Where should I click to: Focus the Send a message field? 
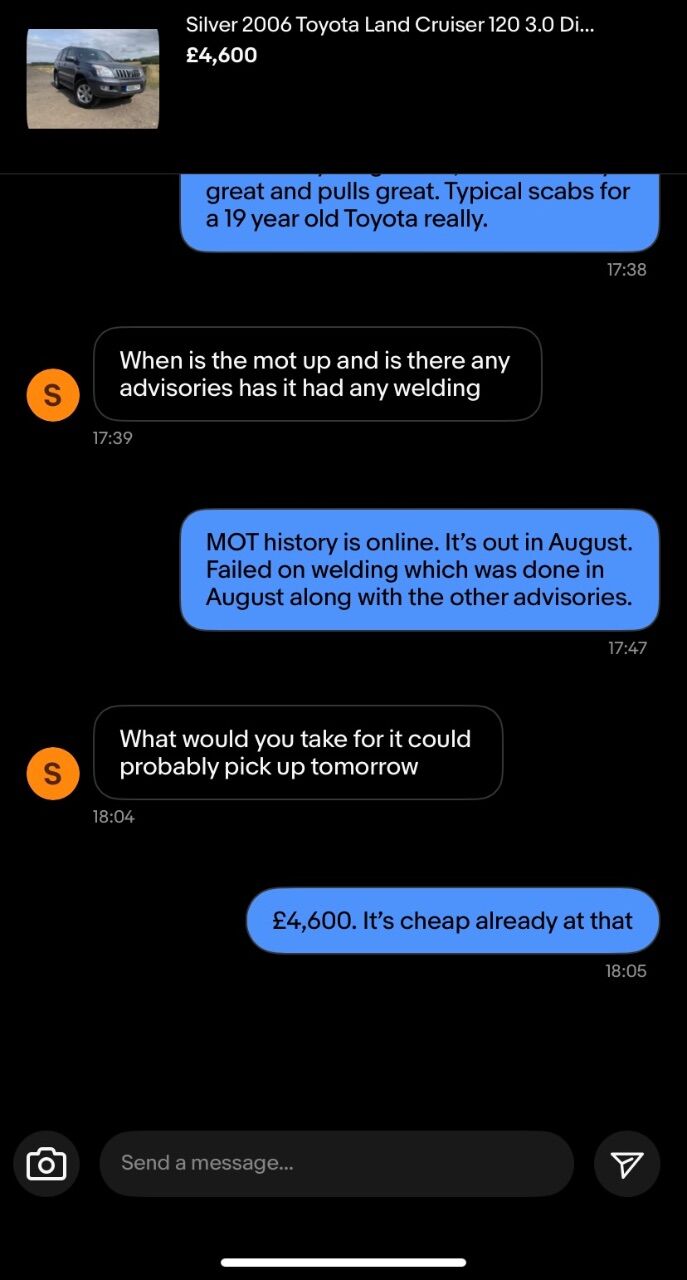click(x=337, y=1164)
